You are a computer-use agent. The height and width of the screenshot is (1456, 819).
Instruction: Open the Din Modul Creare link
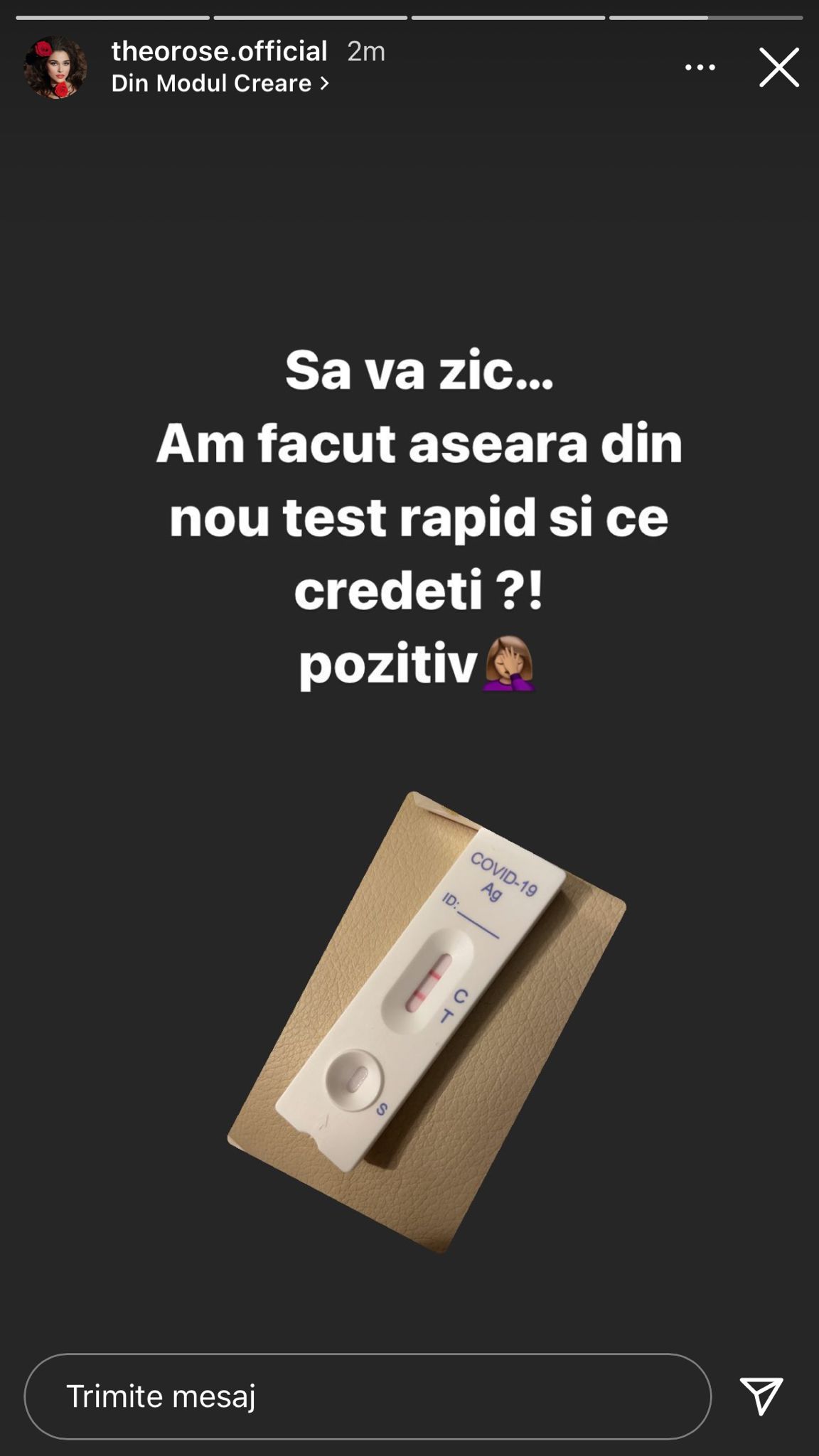220,84
